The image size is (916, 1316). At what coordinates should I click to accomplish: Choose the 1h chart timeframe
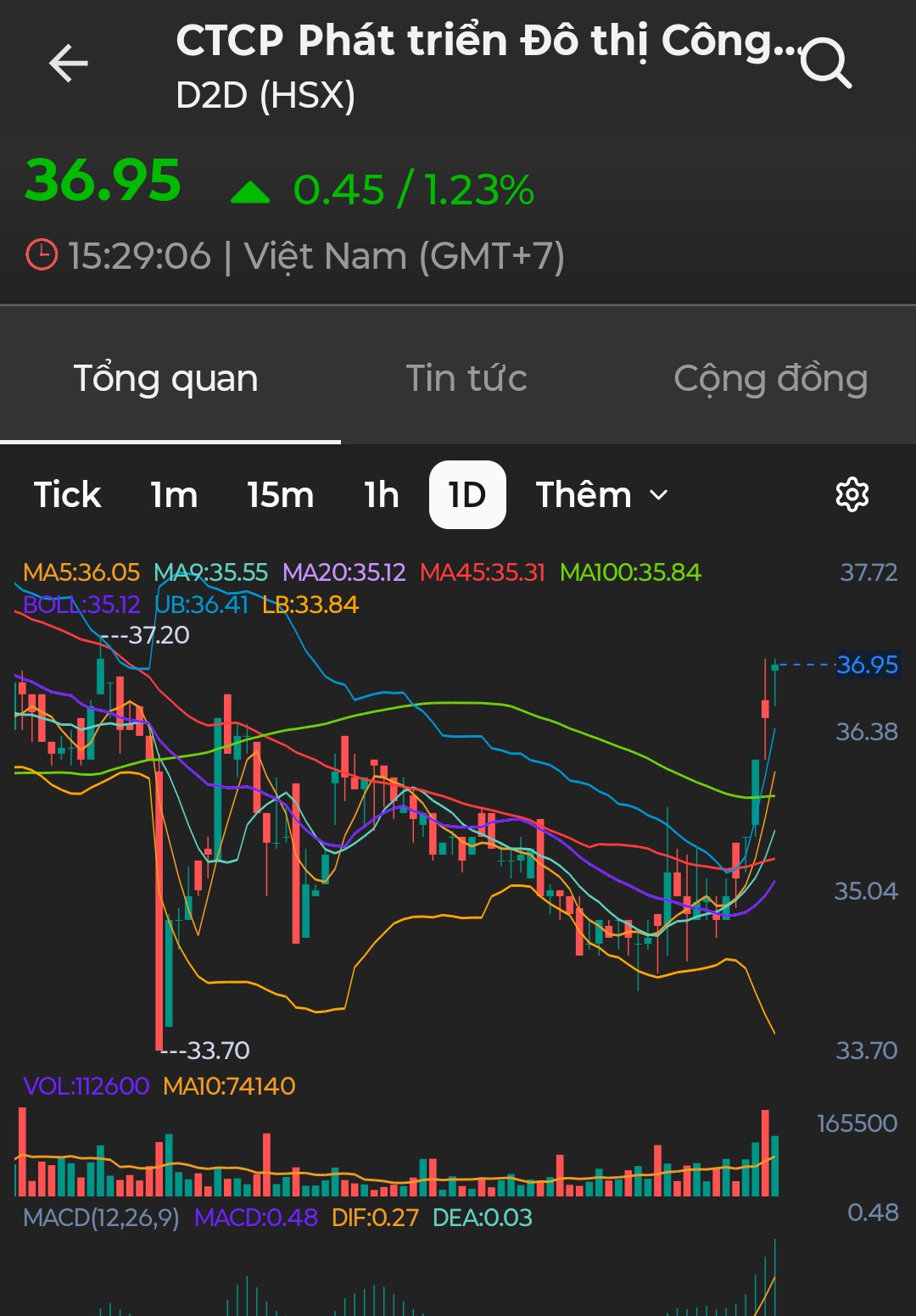coord(382,495)
